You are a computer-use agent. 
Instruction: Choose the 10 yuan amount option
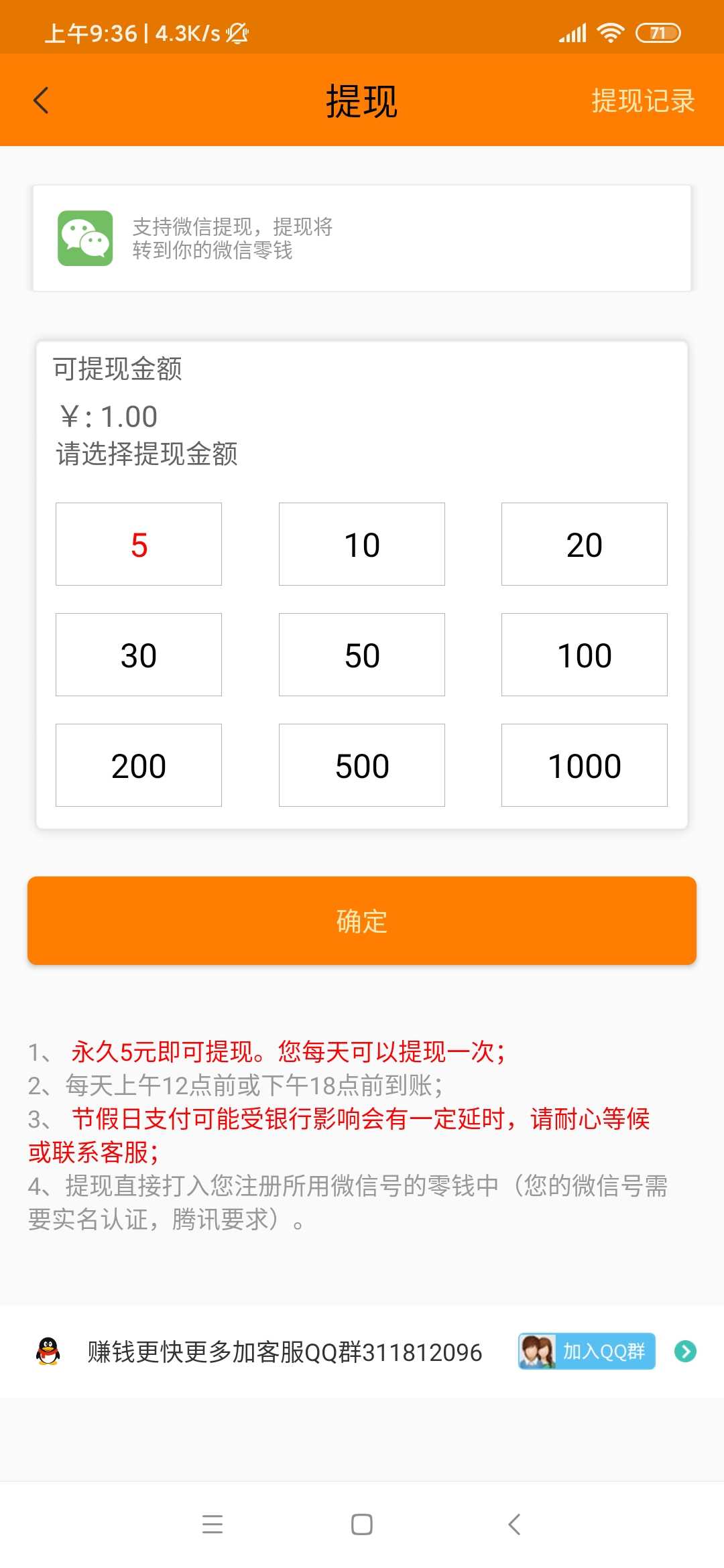362,544
